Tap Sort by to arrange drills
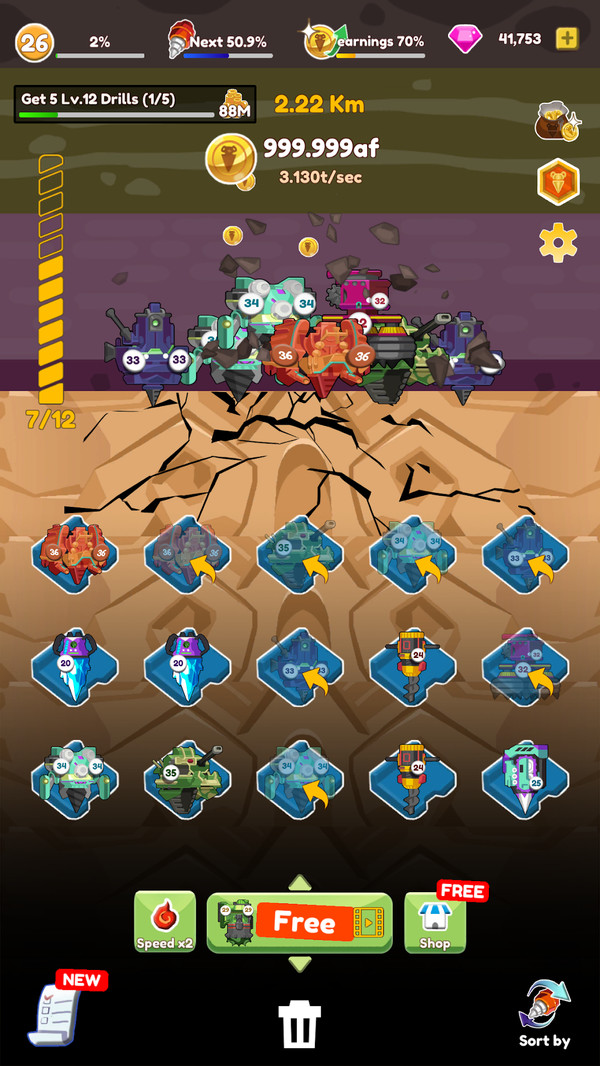This screenshot has height=1066, width=600. [544, 1012]
